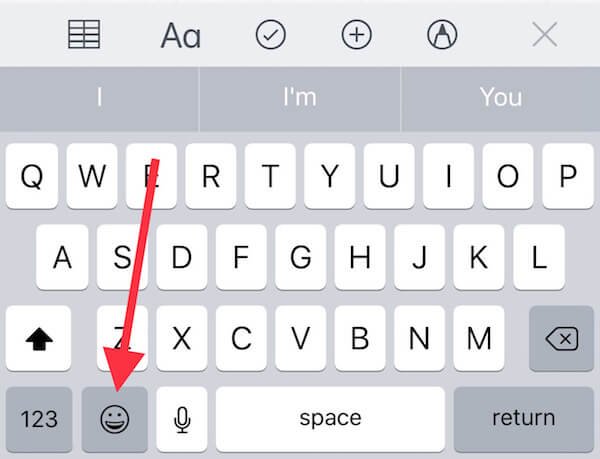The image size is (600, 459).
Task: Choose the "You" suggestion
Action: coord(500,97)
